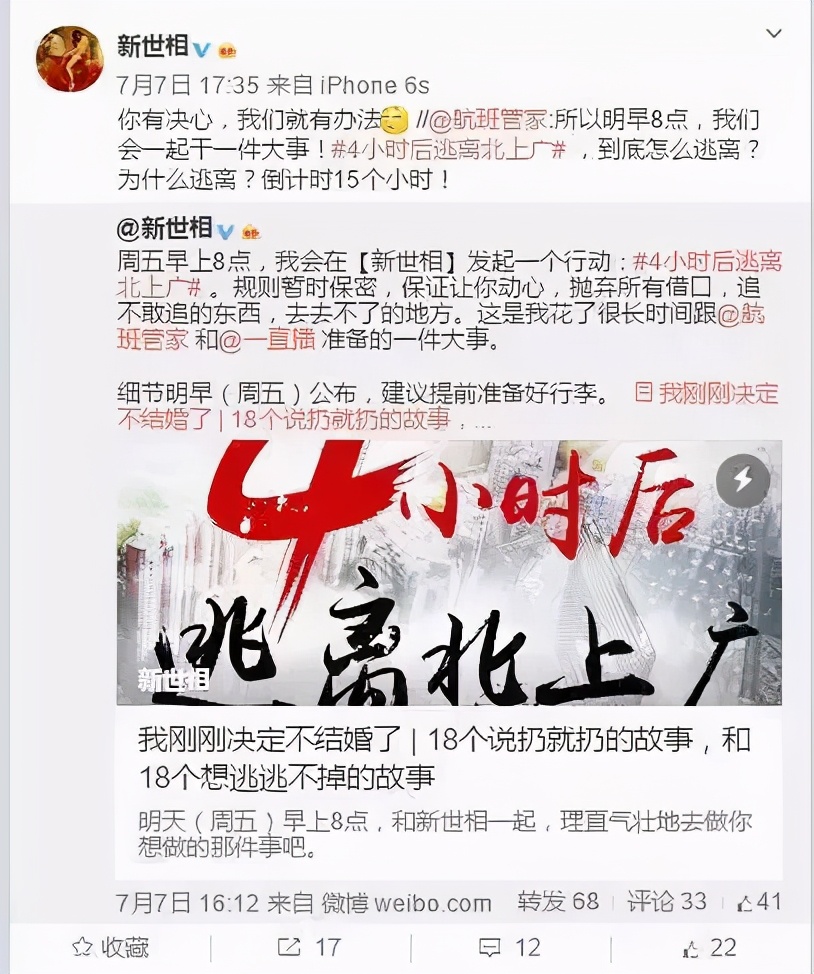Image resolution: width=814 pixels, height=974 pixels.
Task: Expand the post options chevron
Action: point(773,34)
